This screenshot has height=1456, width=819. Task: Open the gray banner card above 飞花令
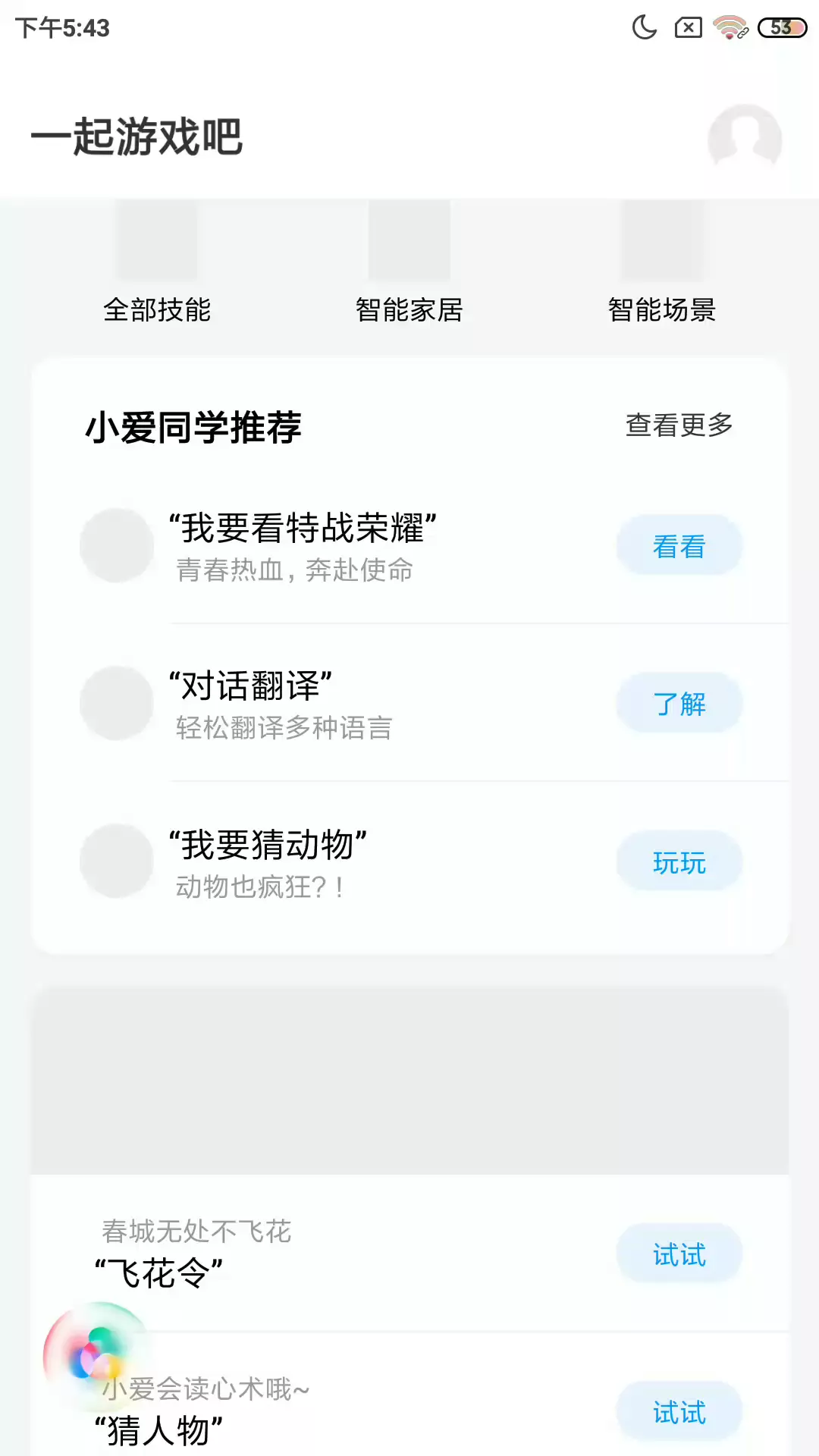409,1081
